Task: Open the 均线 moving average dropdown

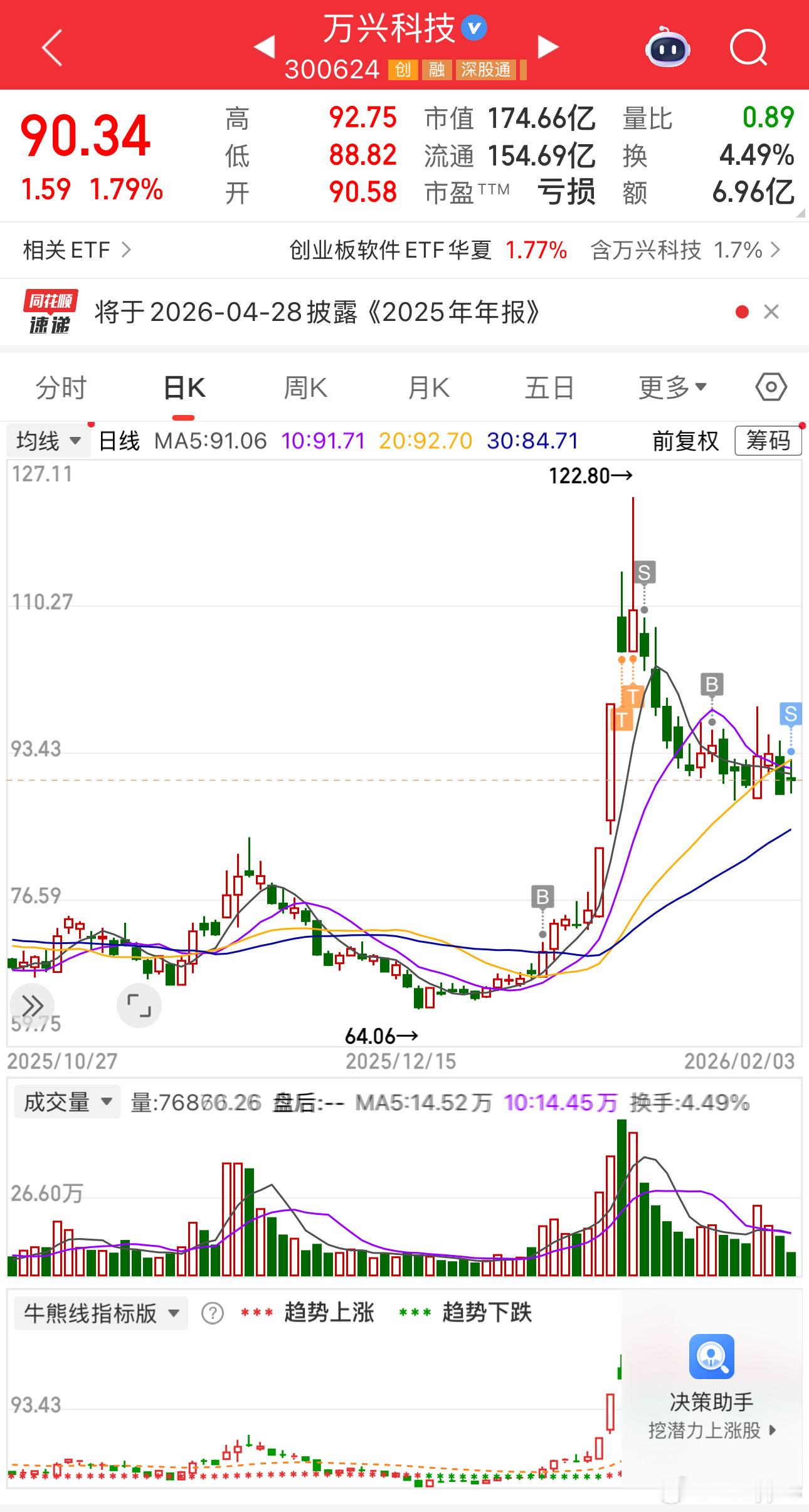Action: [47, 441]
